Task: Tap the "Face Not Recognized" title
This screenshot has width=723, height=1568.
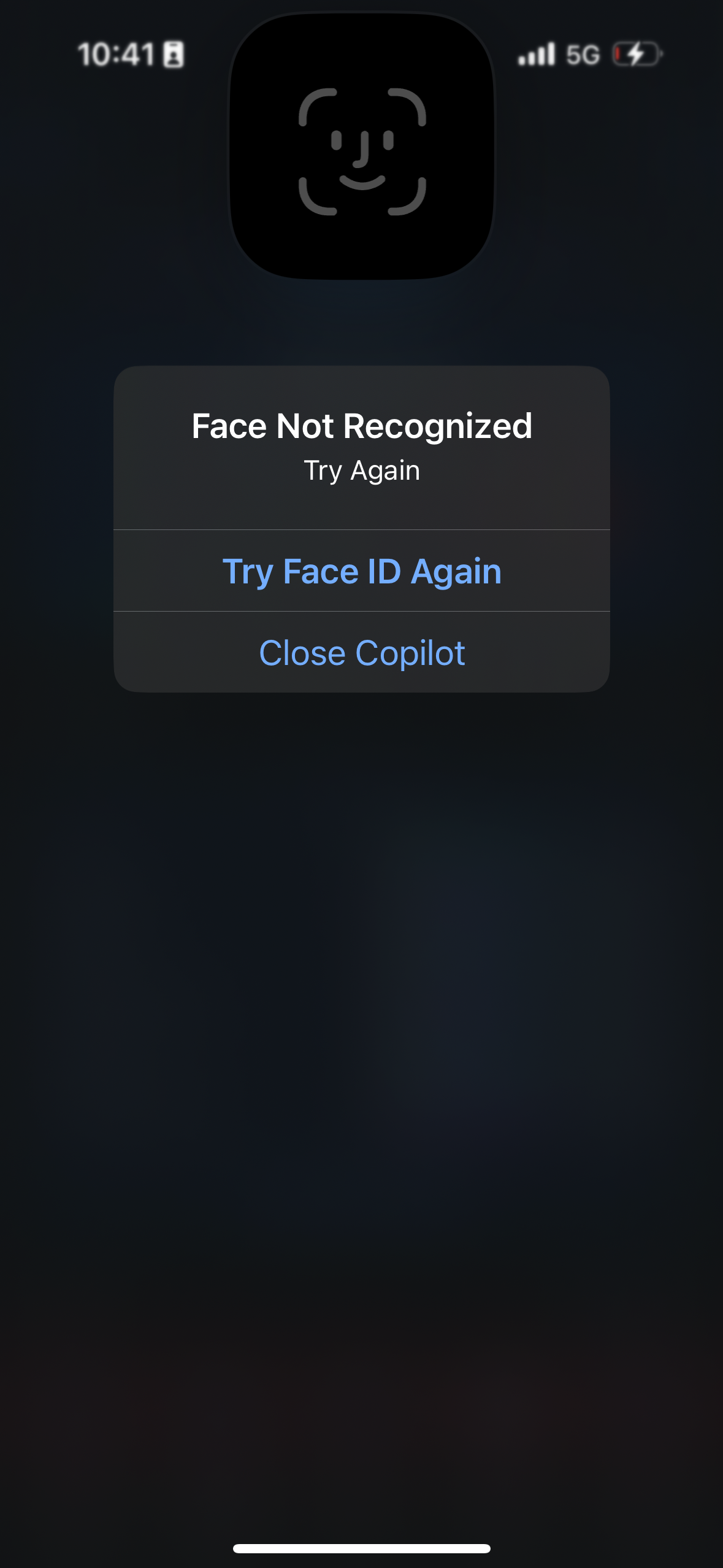Action: [361, 426]
